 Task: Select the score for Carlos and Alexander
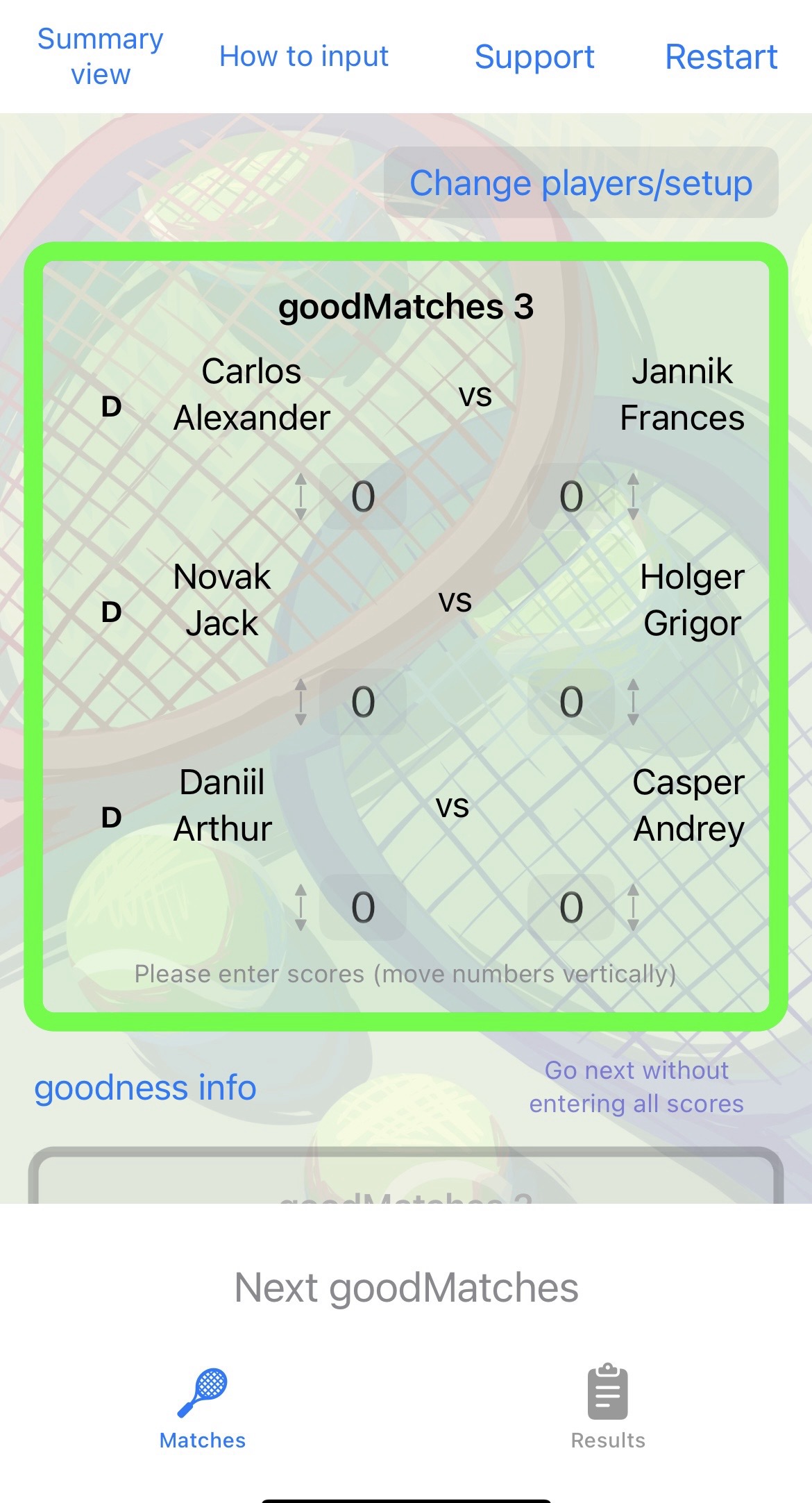tap(363, 496)
